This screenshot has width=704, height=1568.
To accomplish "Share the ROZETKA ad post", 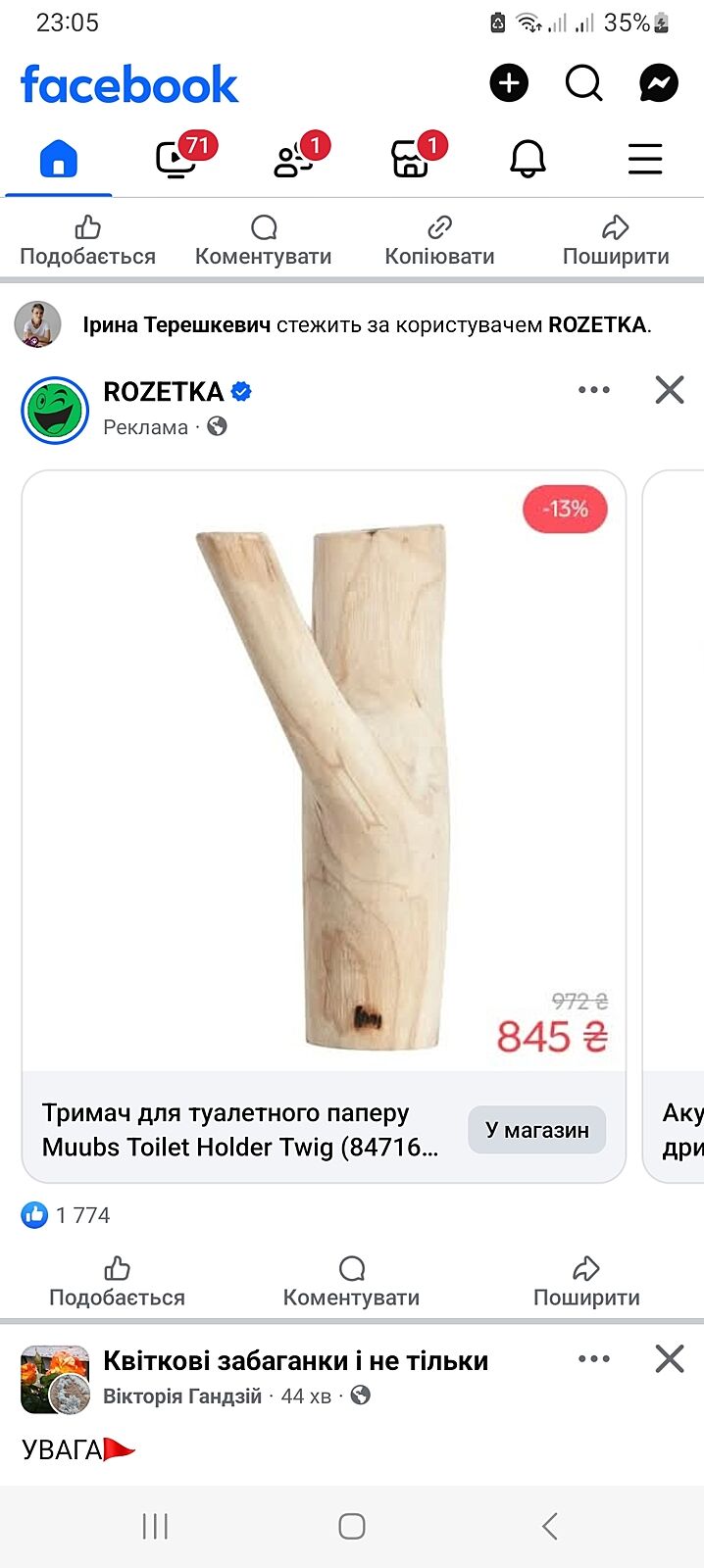I will 586,1282.
